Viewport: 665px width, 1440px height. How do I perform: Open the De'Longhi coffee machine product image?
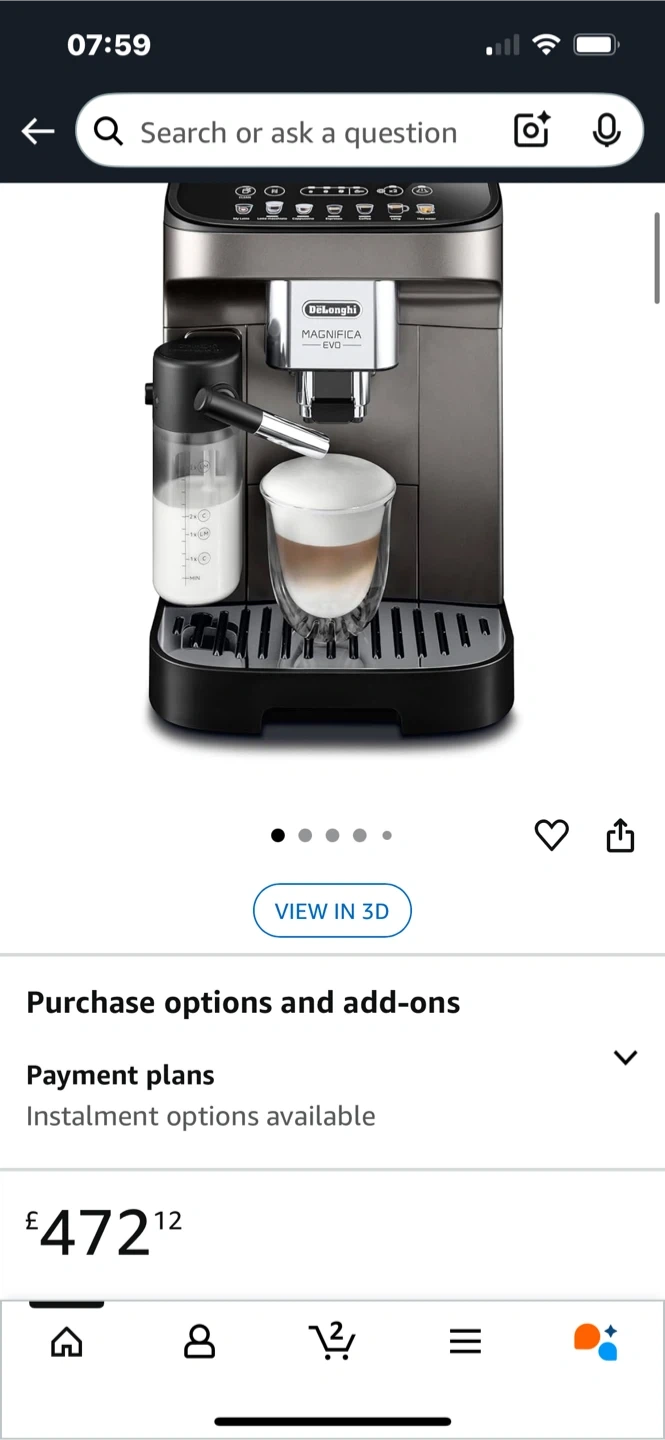coord(332,470)
